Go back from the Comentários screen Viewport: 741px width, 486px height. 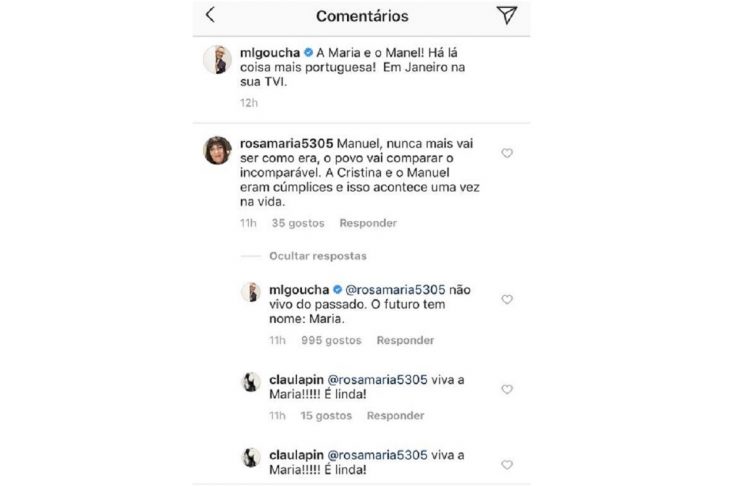click(x=210, y=15)
